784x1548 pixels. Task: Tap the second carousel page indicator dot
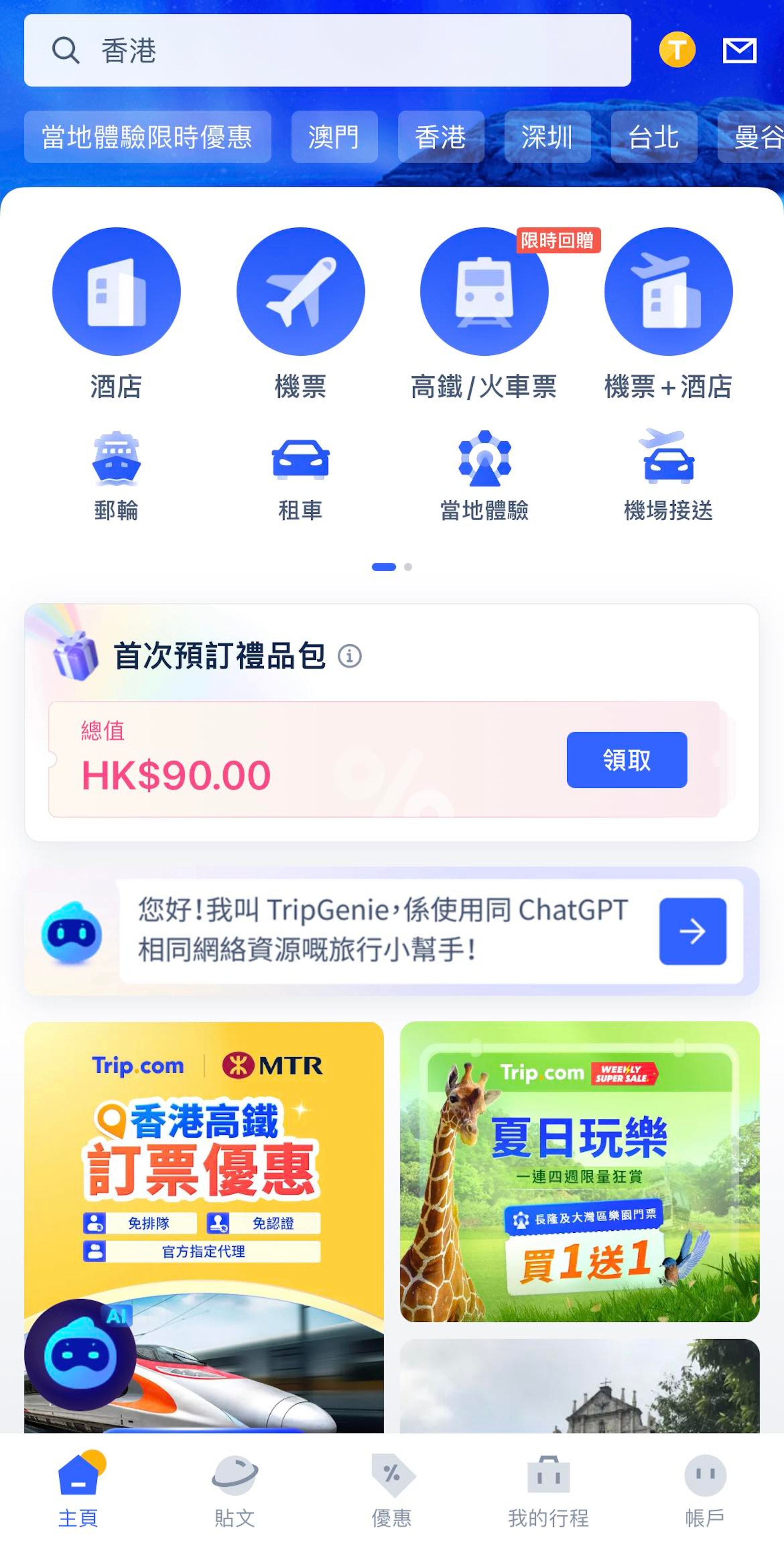pyautogui.click(x=408, y=567)
